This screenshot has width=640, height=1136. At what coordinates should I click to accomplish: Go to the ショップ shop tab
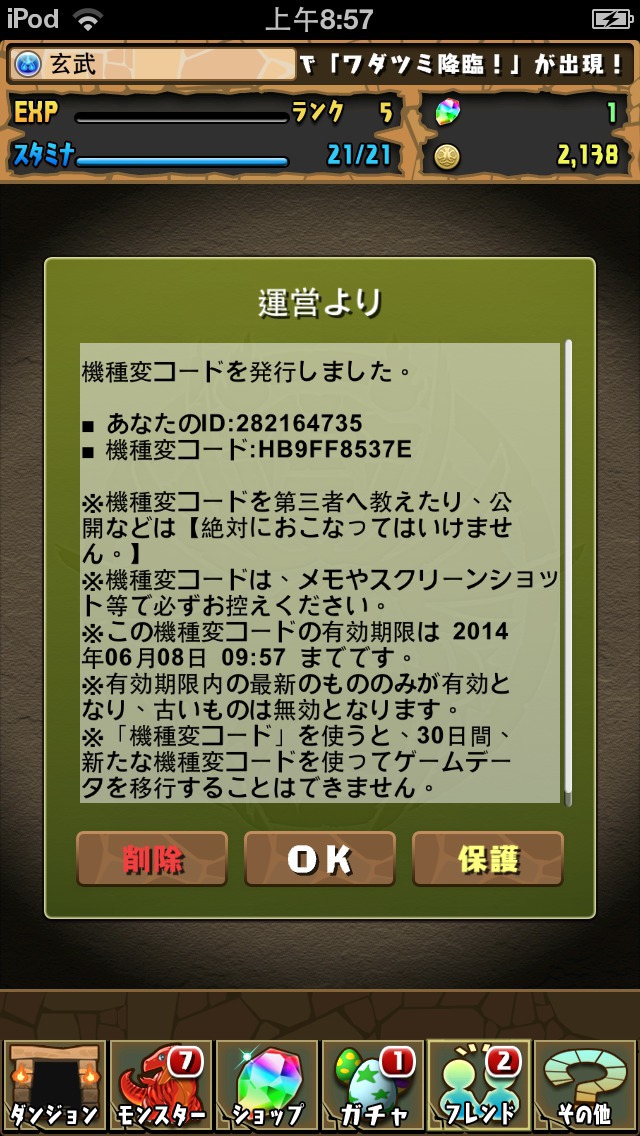coord(267,1085)
